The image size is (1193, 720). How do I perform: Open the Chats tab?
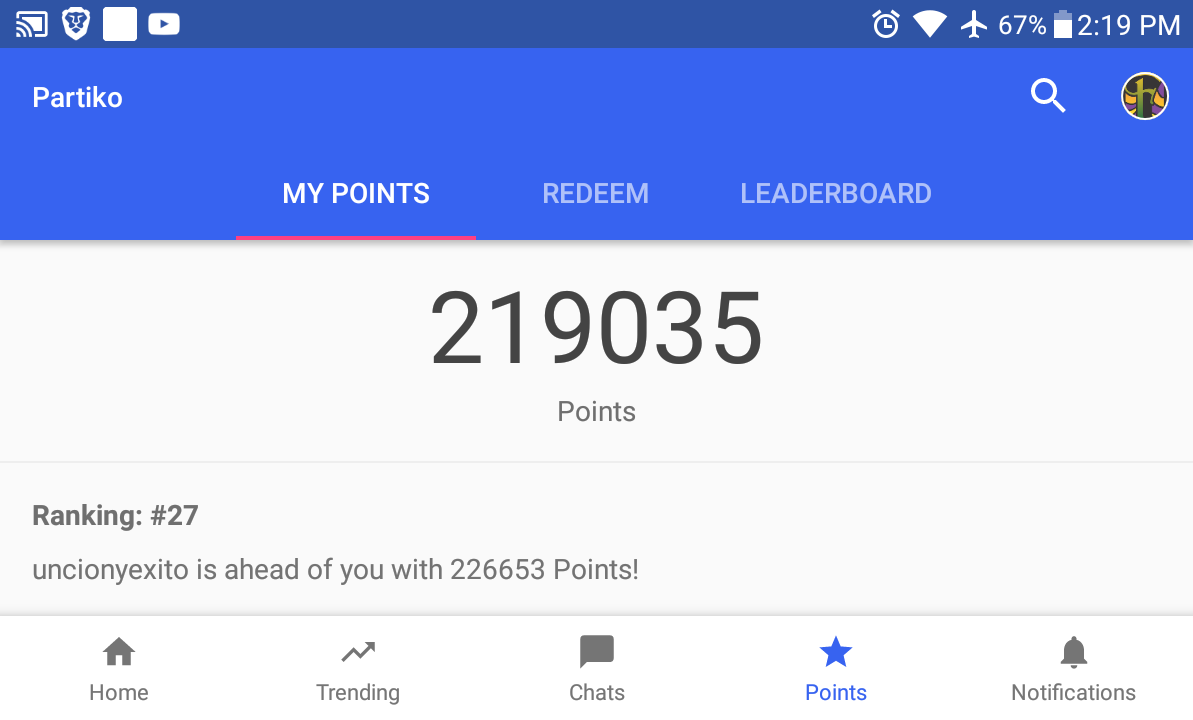tap(597, 669)
